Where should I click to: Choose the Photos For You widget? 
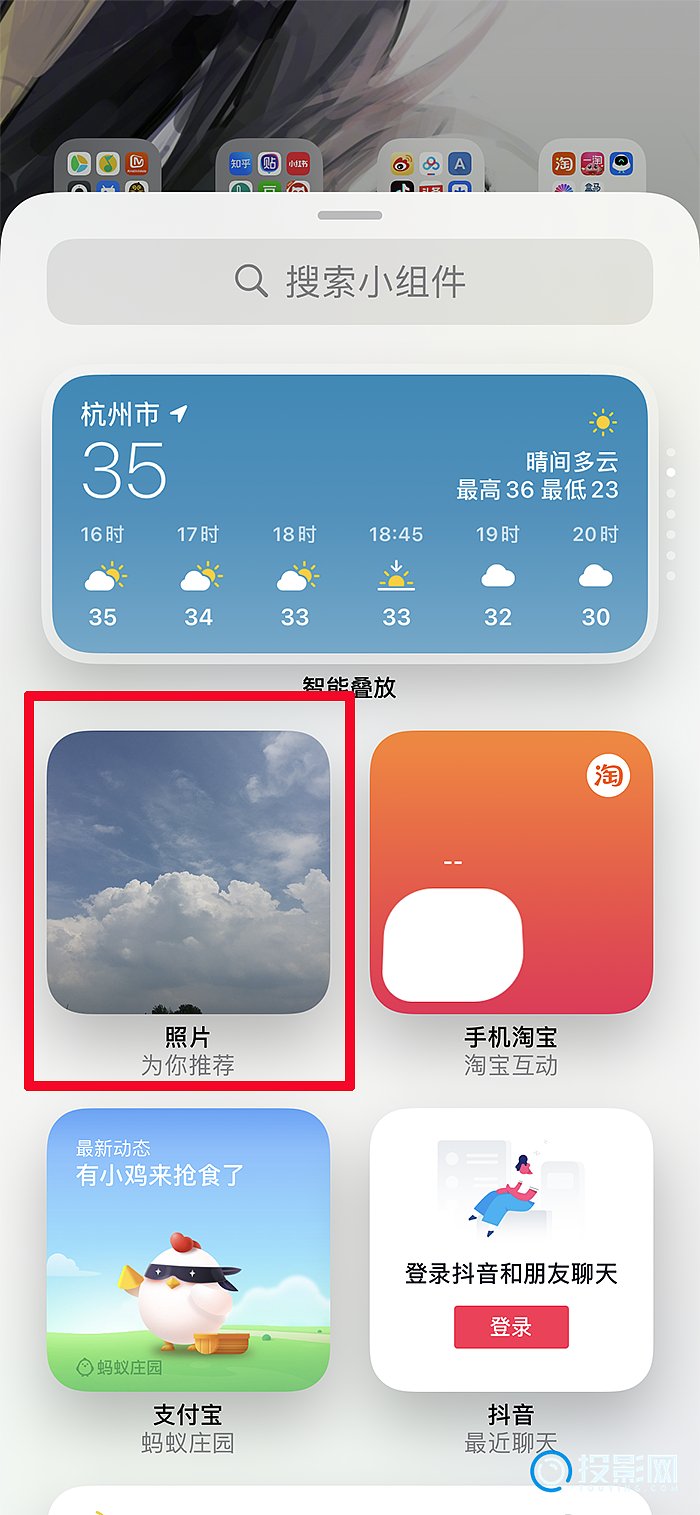click(x=188, y=872)
